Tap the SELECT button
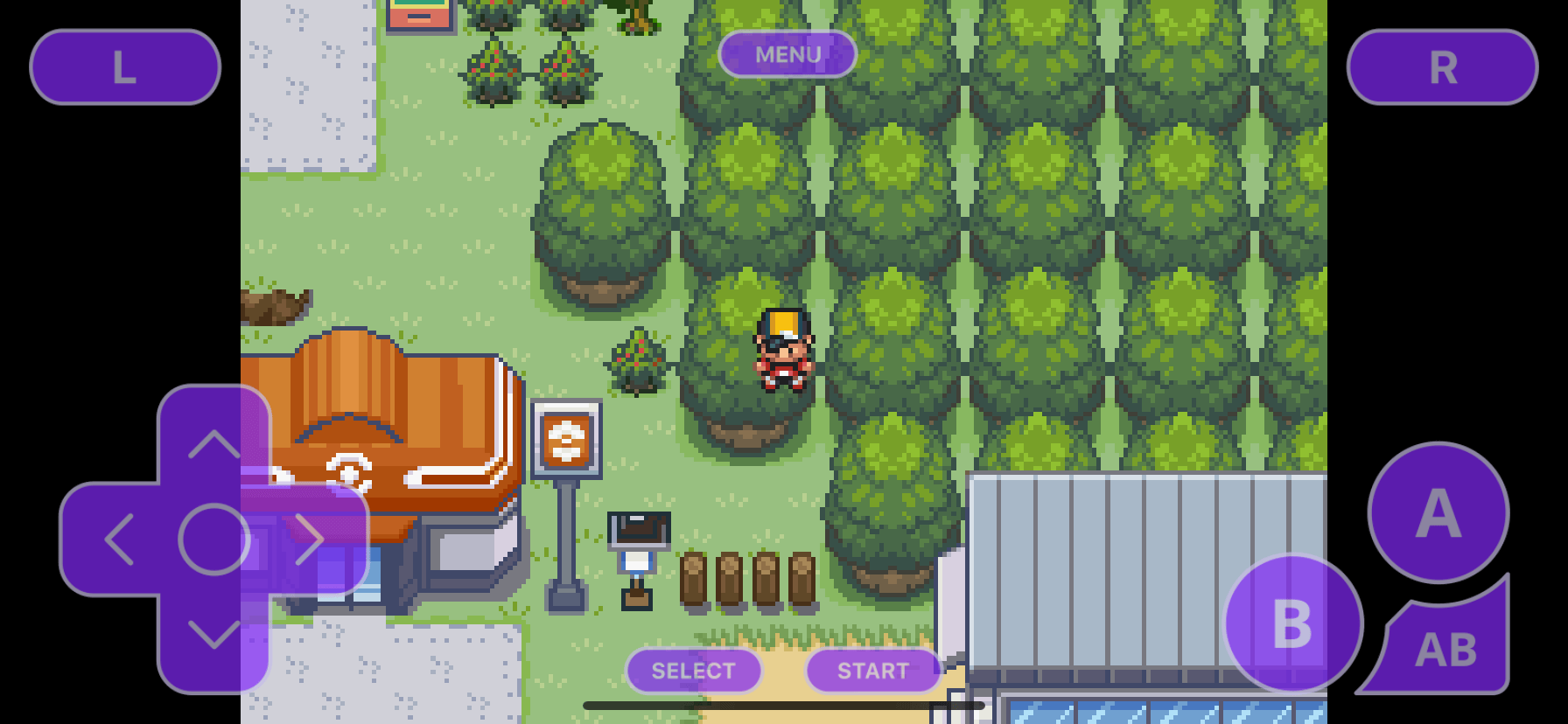Image resolution: width=1568 pixels, height=724 pixels. pyautogui.click(x=694, y=671)
